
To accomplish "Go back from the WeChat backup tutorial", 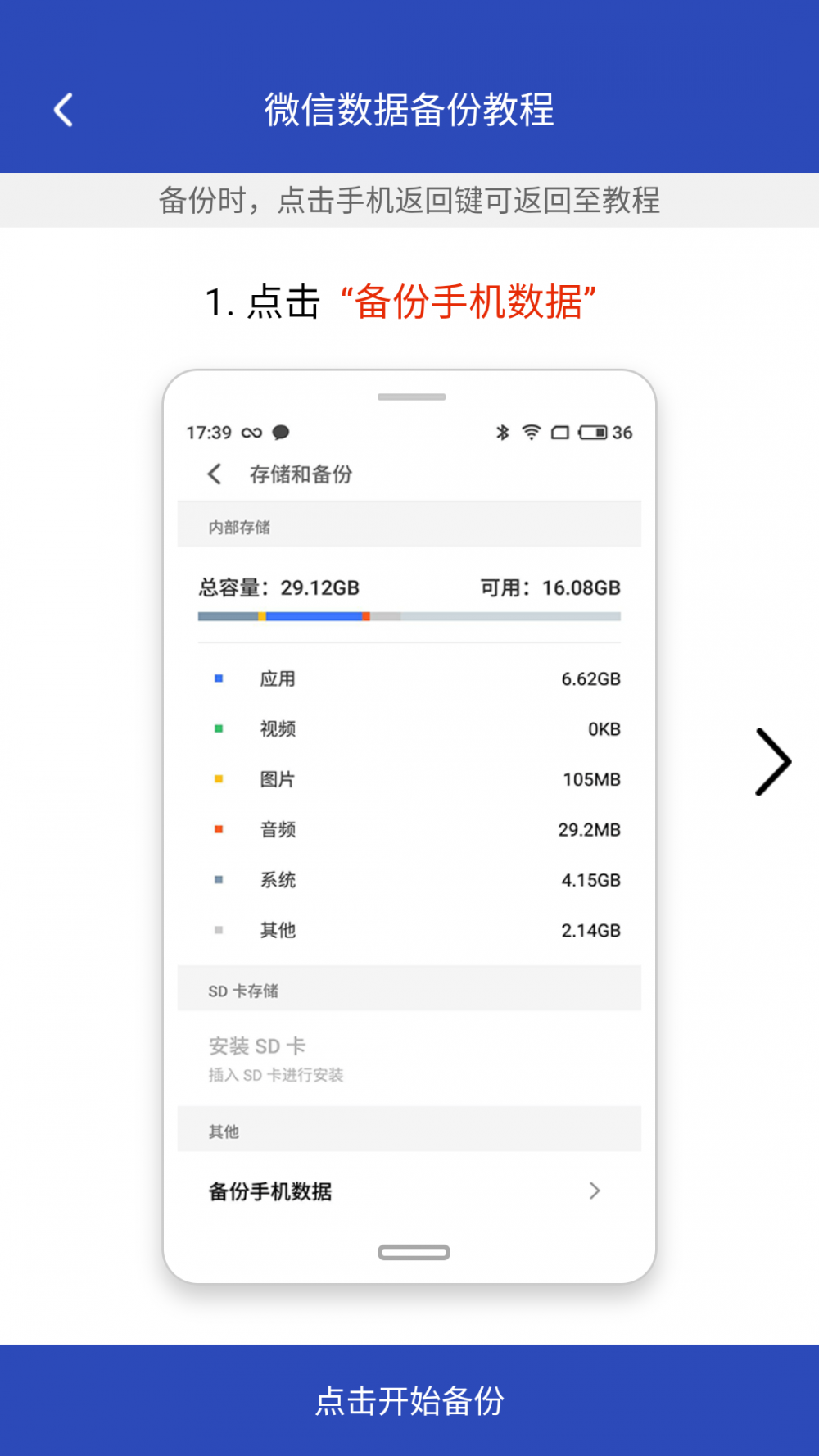I will [64, 110].
